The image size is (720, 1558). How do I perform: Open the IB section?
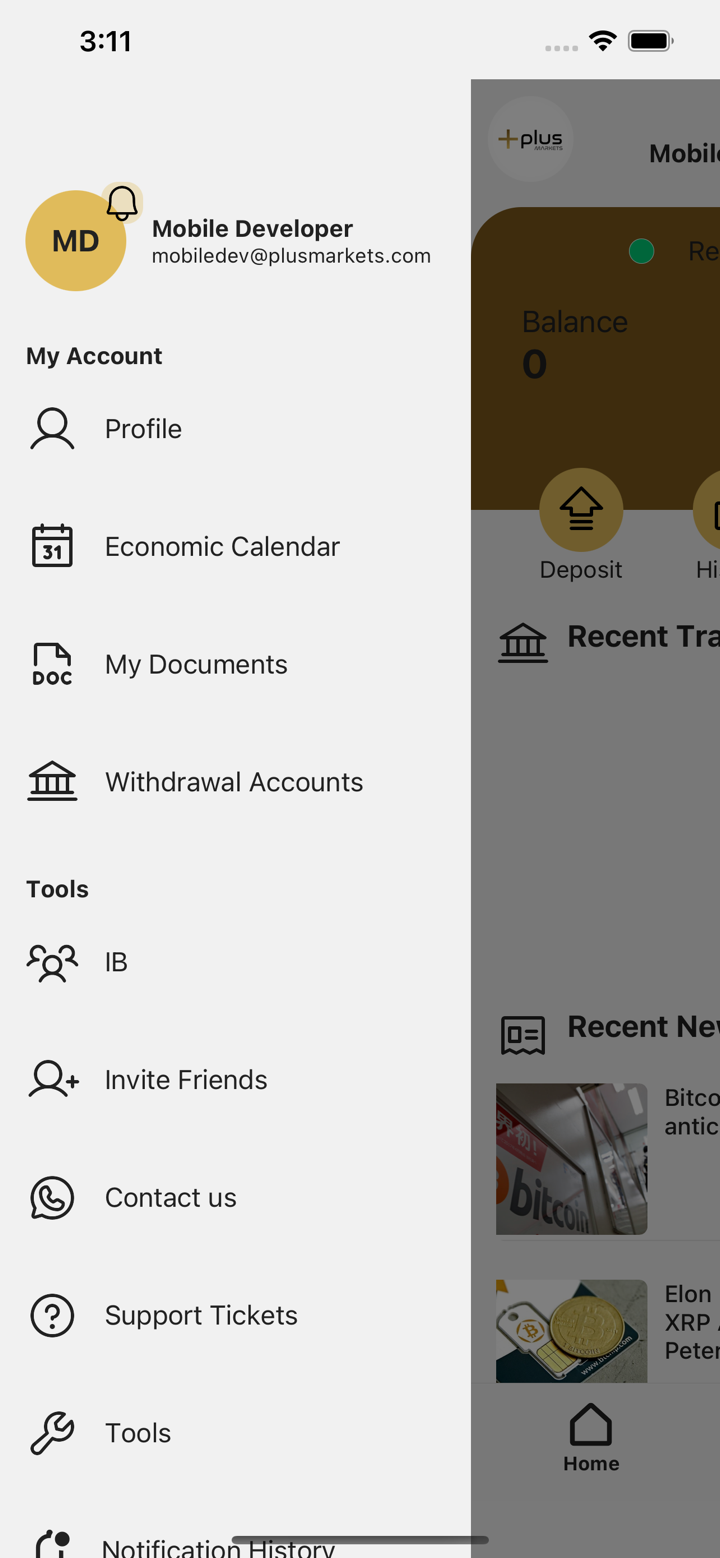(116, 962)
